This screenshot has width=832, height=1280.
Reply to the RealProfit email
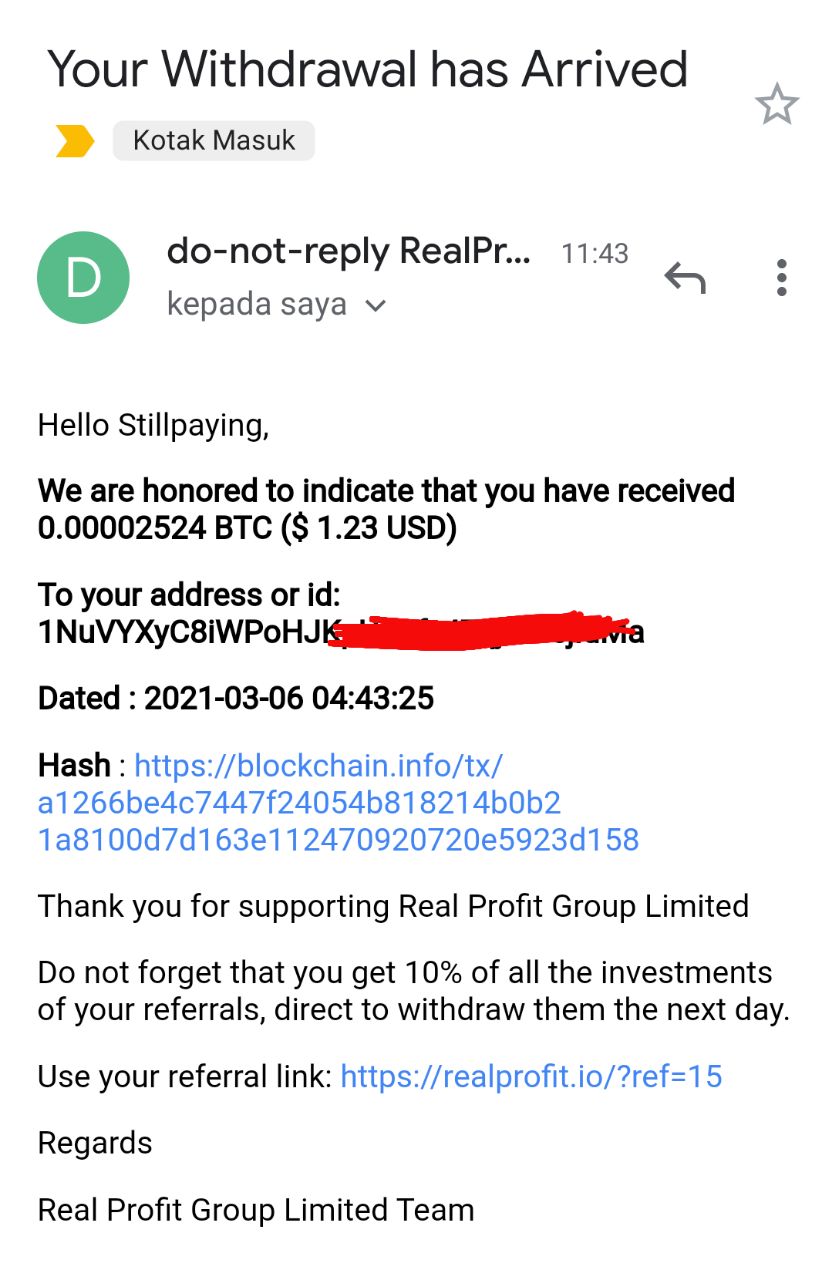685,279
